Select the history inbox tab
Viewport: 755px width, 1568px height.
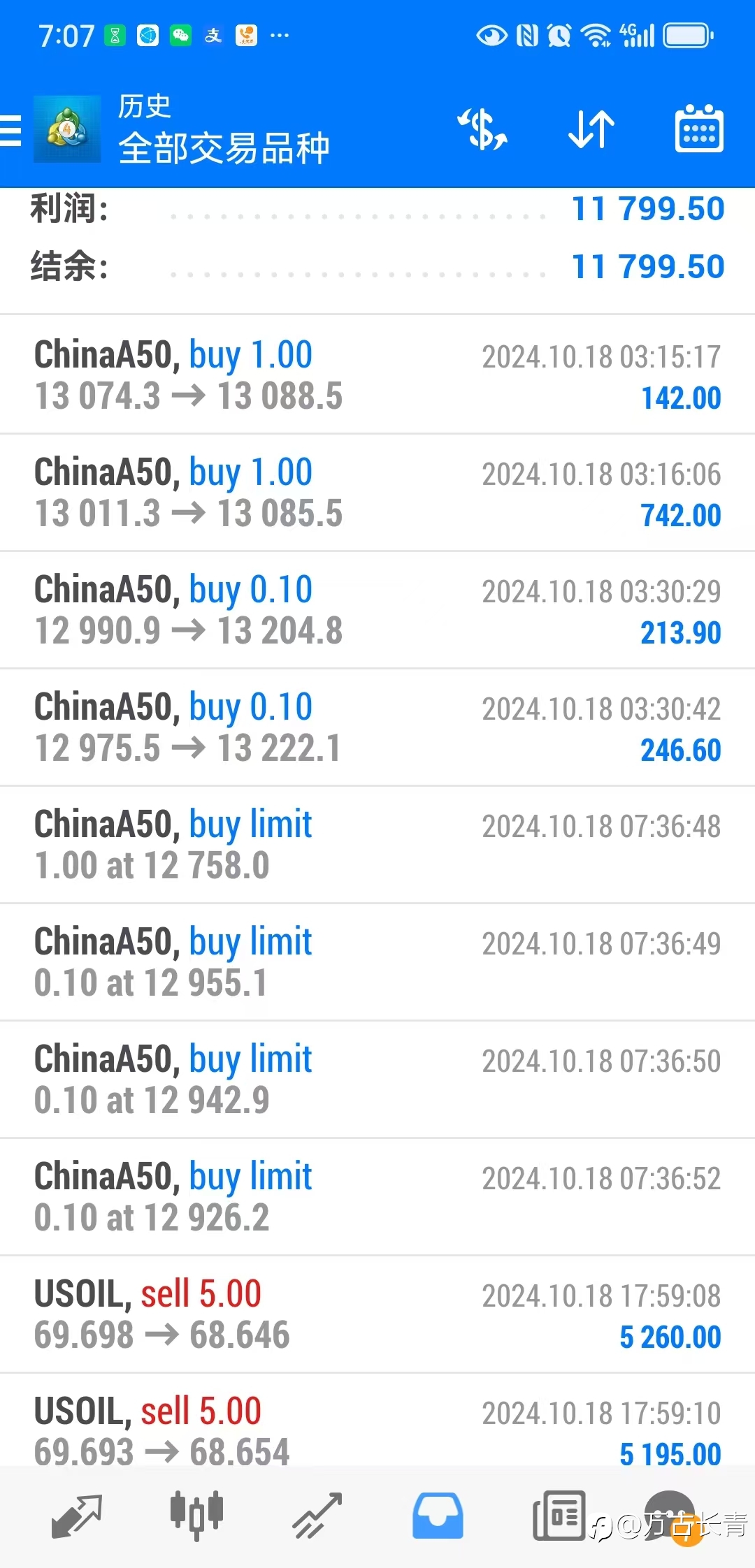coord(438,1516)
